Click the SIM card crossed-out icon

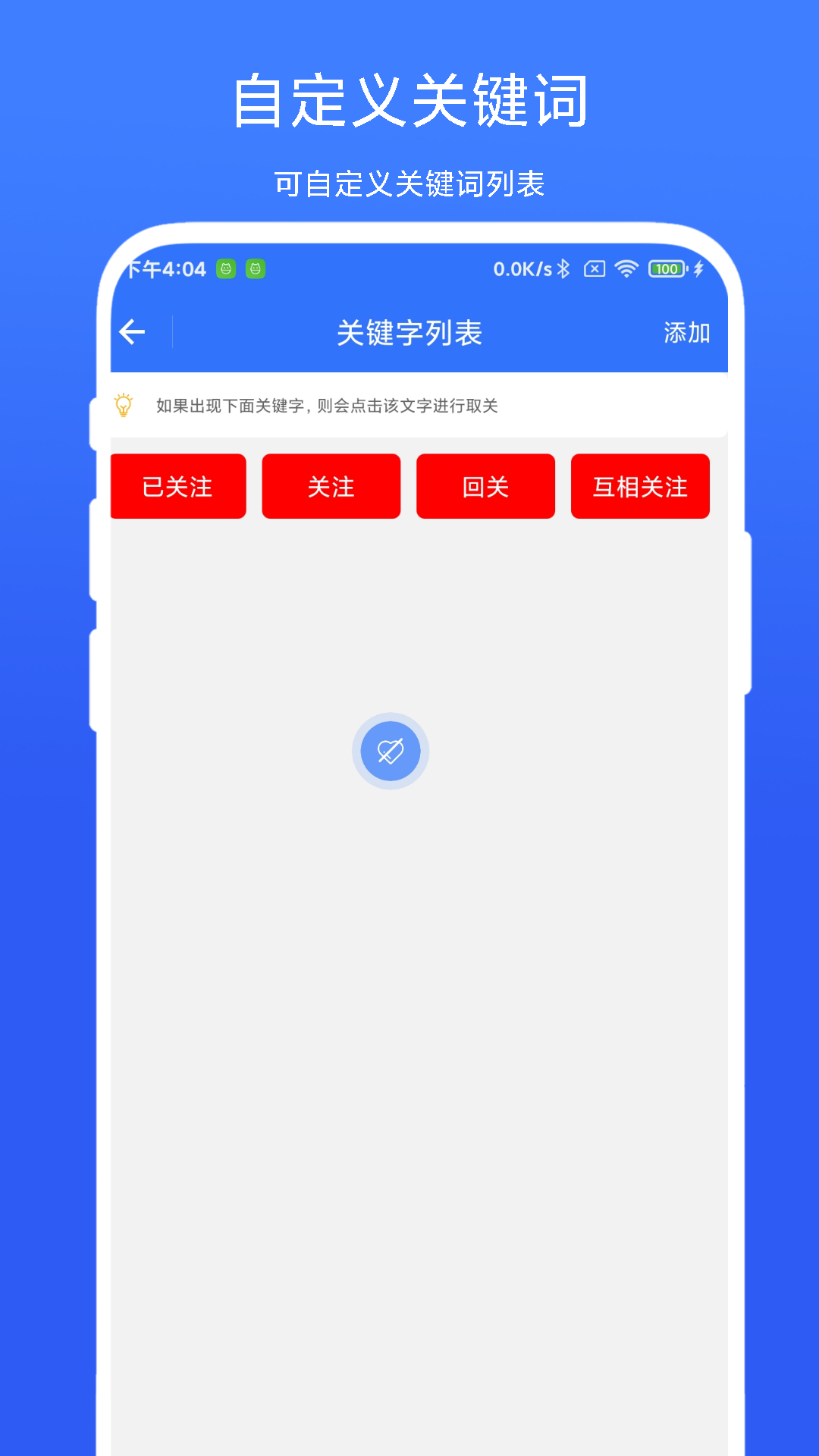pos(595,268)
